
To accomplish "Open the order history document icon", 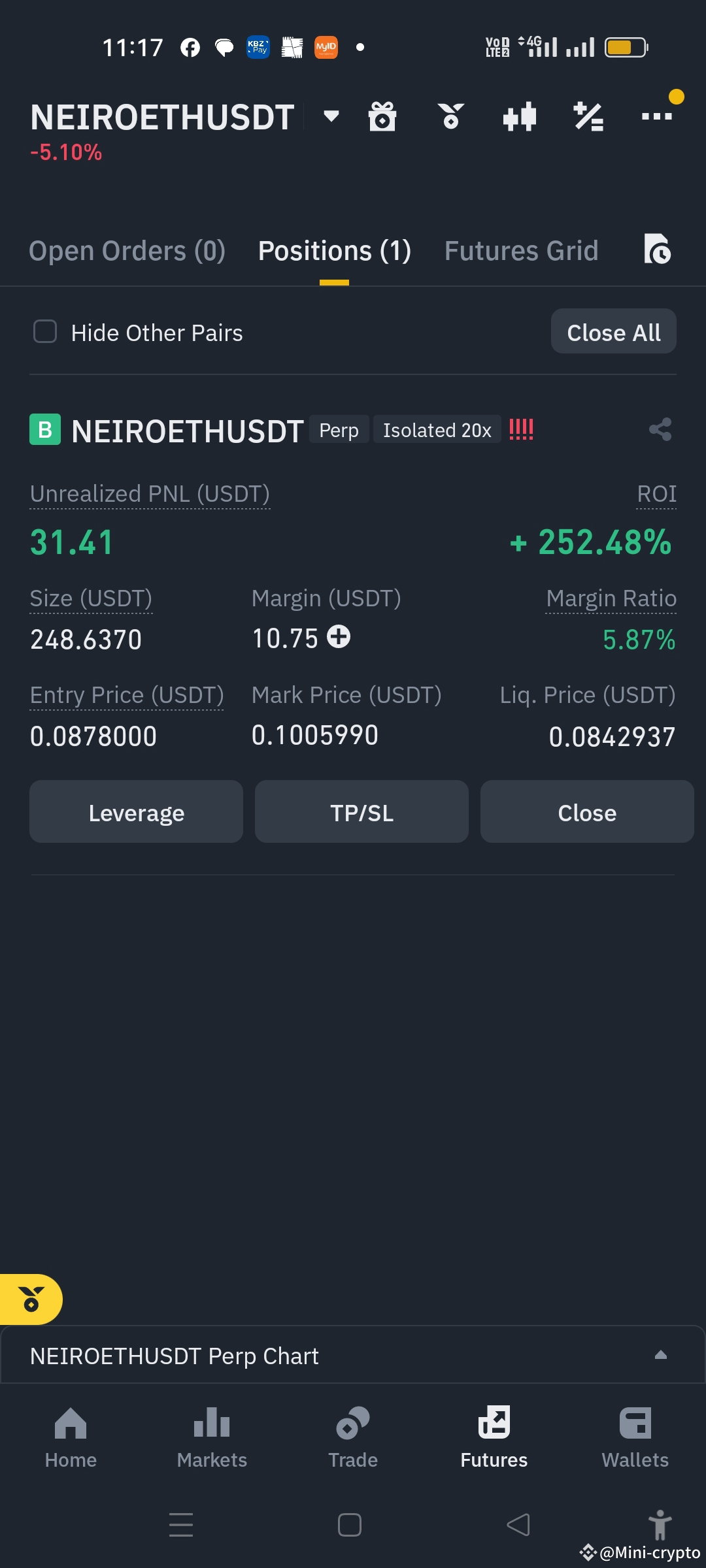I will click(x=658, y=250).
